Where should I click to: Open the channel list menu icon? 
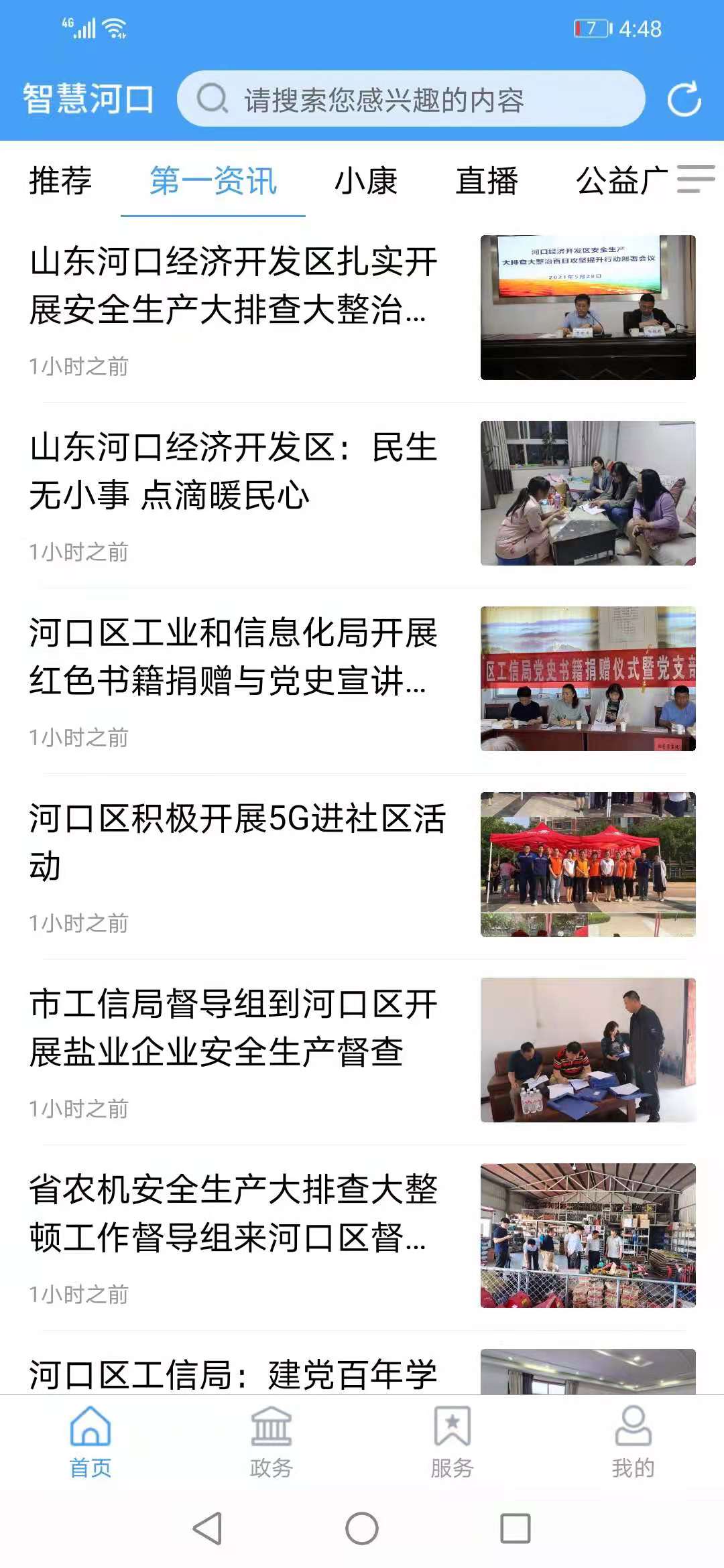pyautogui.click(x=696, y=179)
